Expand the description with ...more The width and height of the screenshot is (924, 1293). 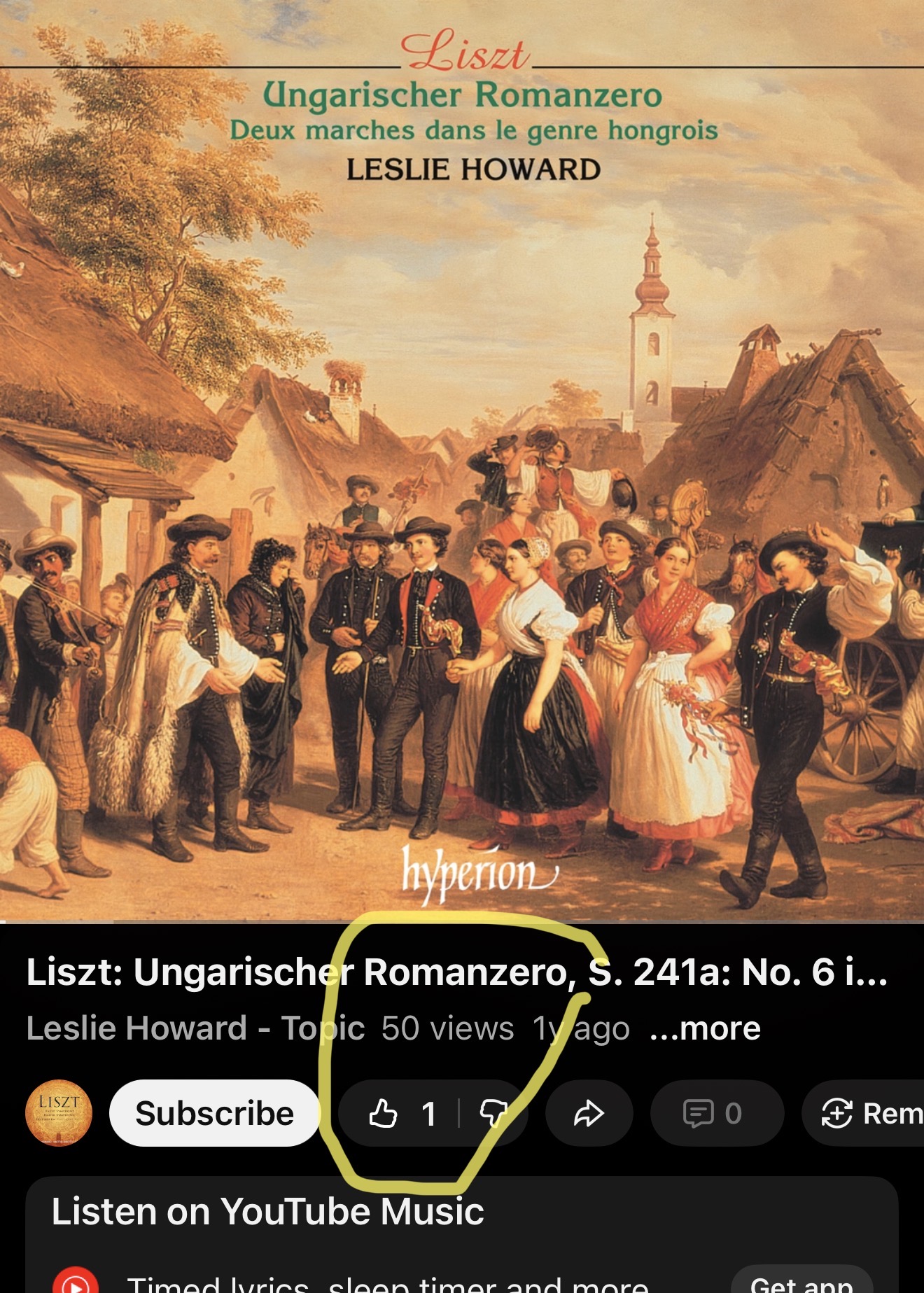[x=706, y=1028]
